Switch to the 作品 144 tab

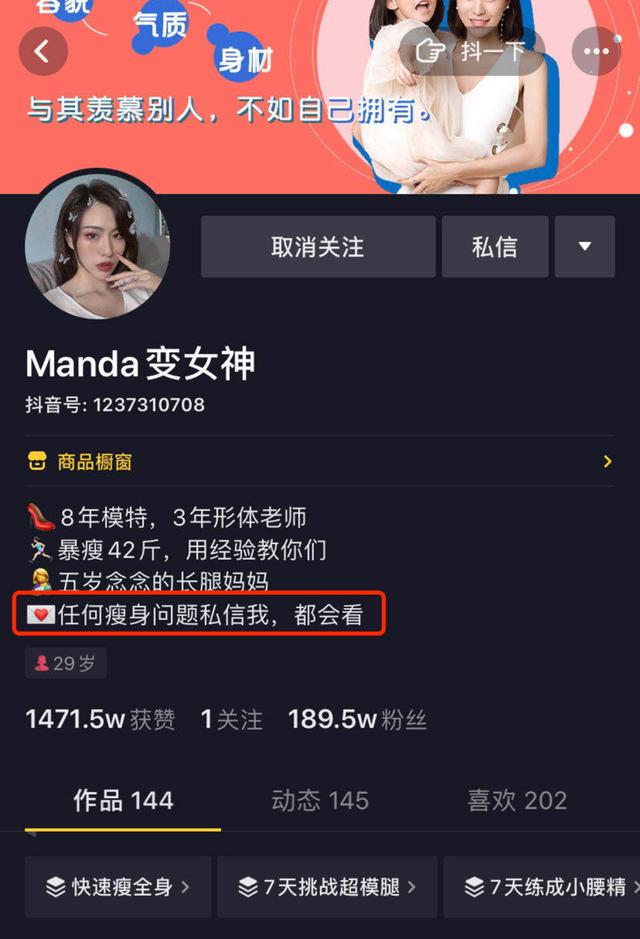123,801
